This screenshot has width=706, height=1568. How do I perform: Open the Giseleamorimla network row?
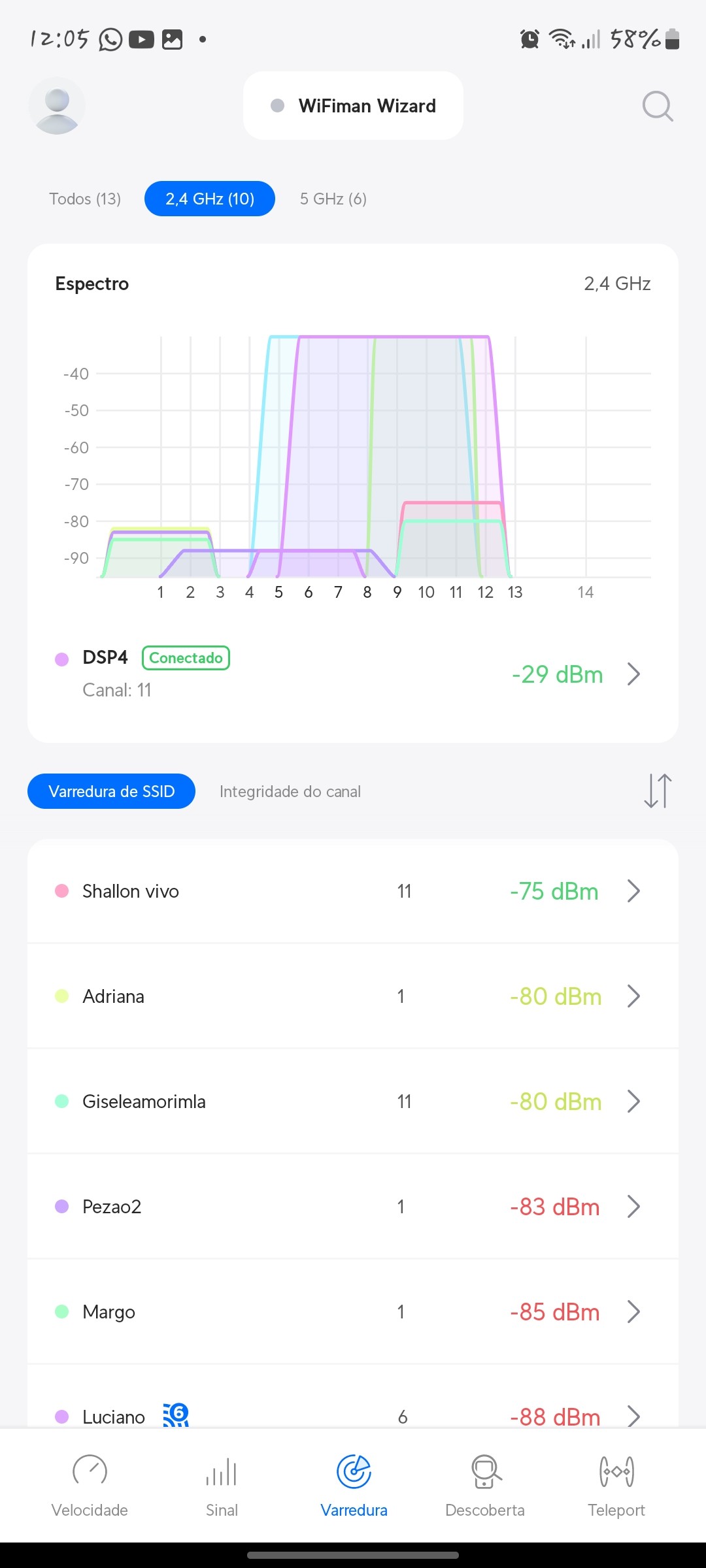(x=353, y=1102)
